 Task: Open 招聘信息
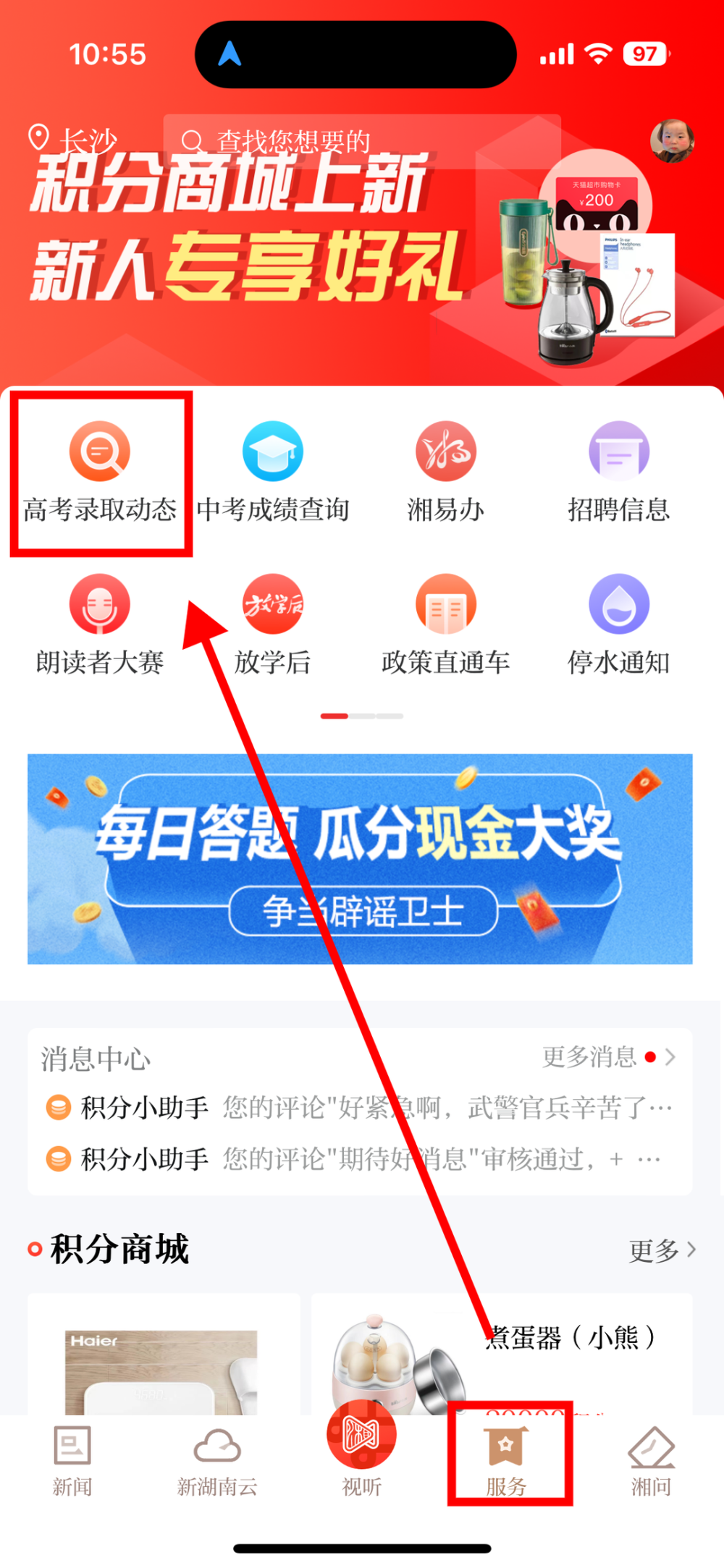[x=618, y=472]
